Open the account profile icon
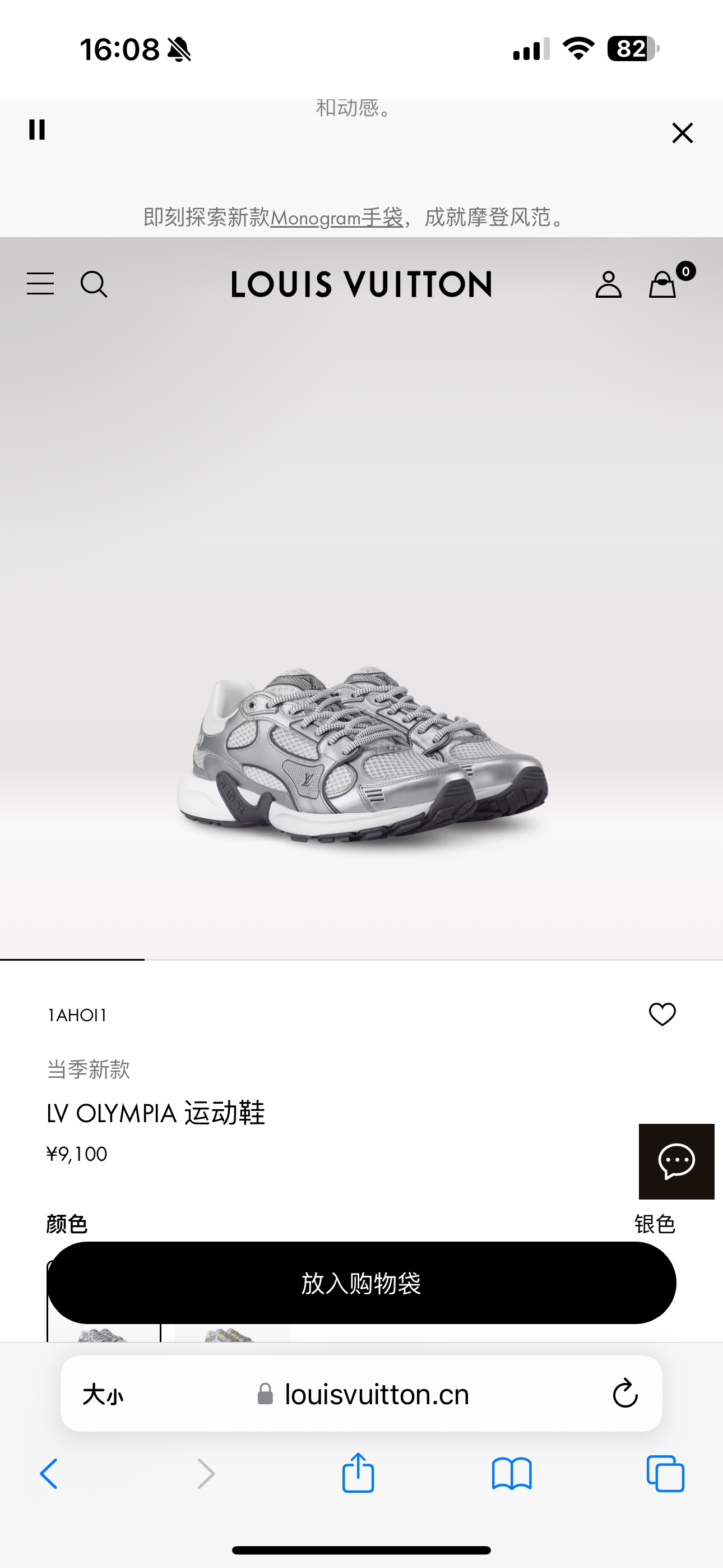723x1568 pixels. (x=610, y=284)
